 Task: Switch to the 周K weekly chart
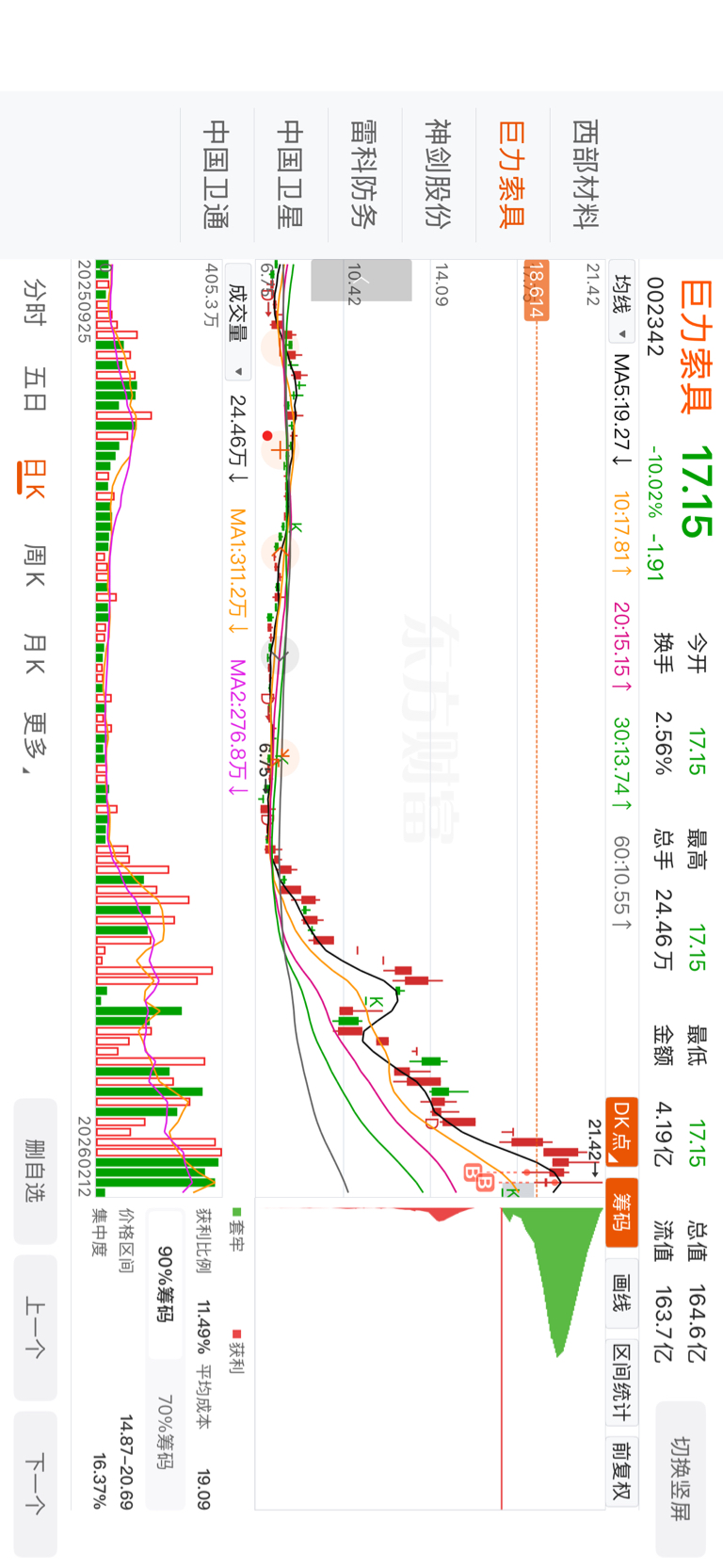tap(35, 565)
